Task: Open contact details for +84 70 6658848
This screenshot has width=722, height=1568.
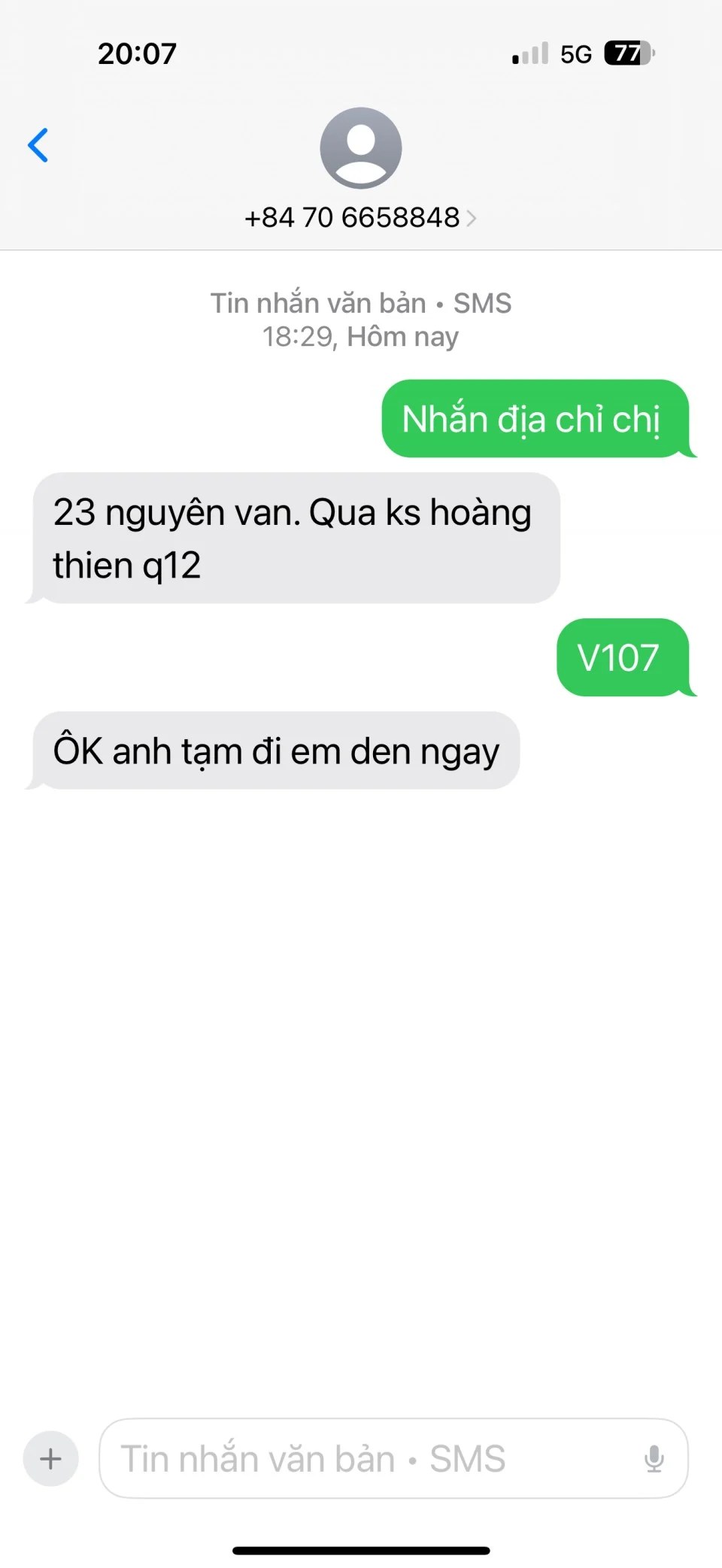Action: (x=360, y=217)
